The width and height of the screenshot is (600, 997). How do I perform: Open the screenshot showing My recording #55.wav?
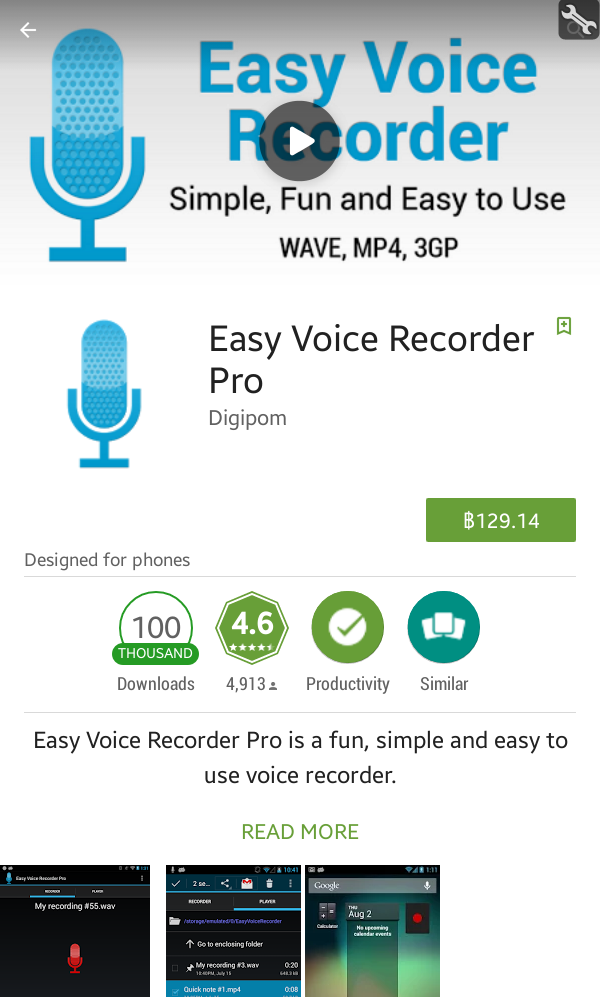click(75, 931)
